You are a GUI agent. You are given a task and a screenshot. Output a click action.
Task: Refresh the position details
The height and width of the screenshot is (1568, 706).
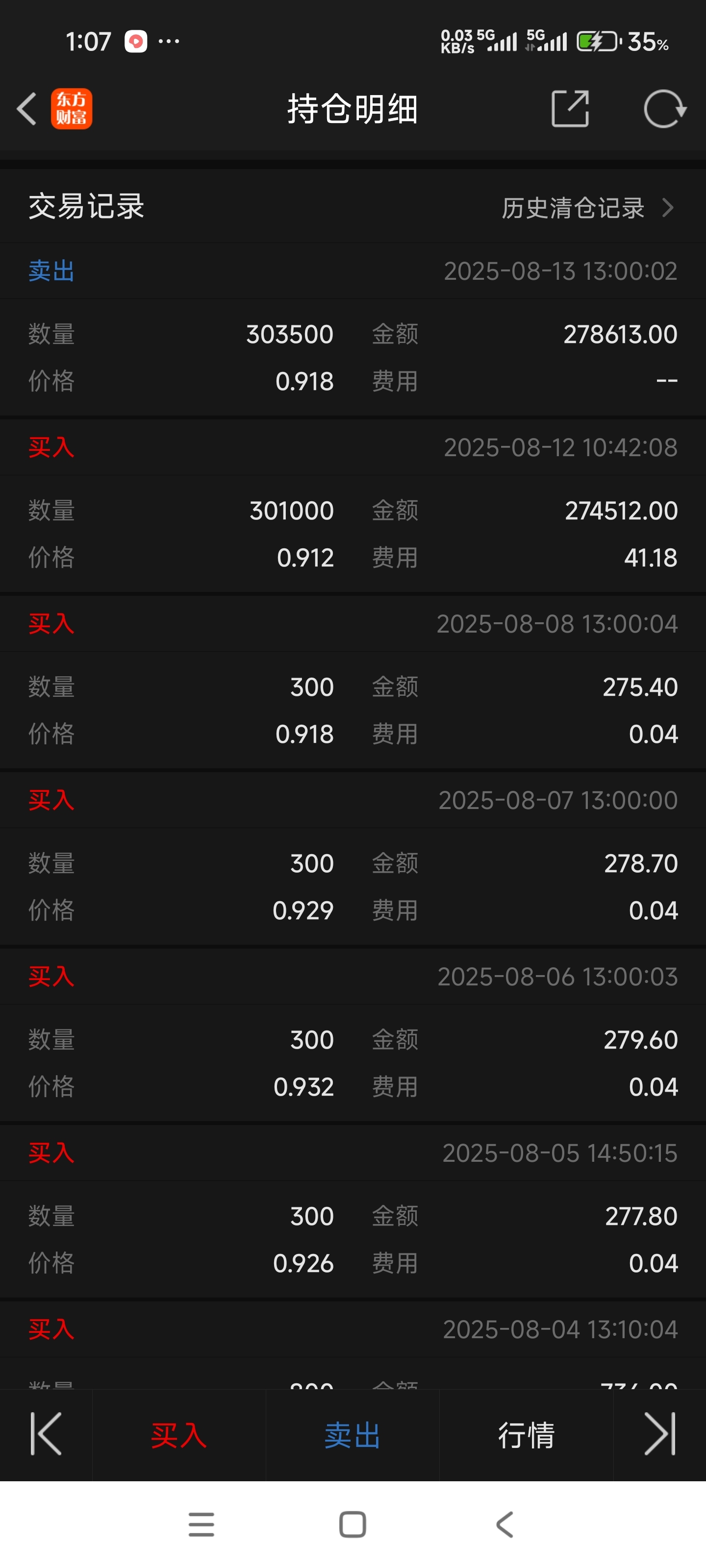pos(665,110)
